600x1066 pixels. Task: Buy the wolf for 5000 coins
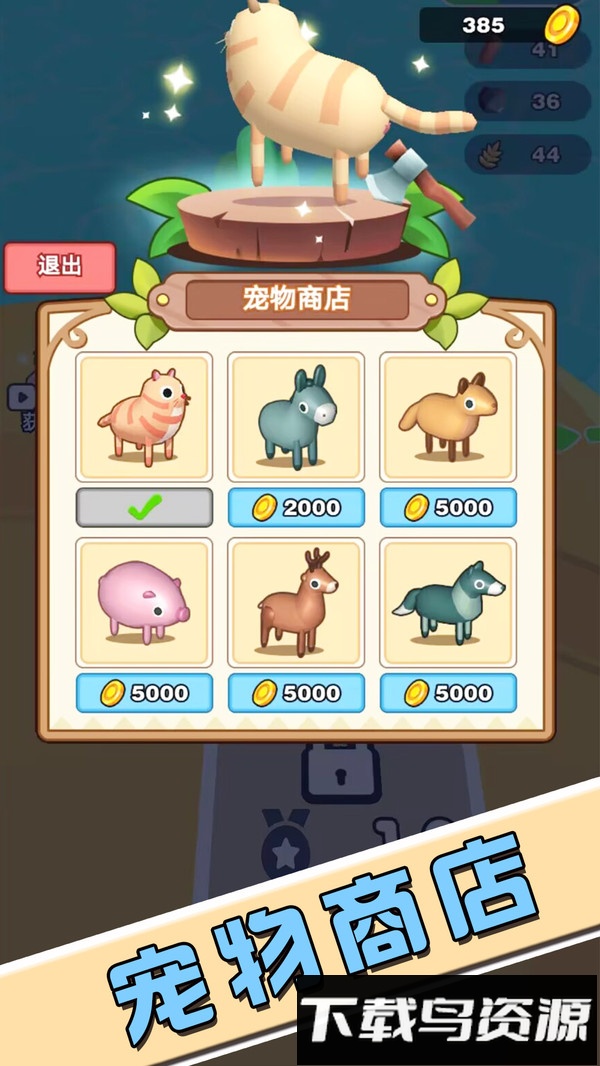click(x=448, y=693)
